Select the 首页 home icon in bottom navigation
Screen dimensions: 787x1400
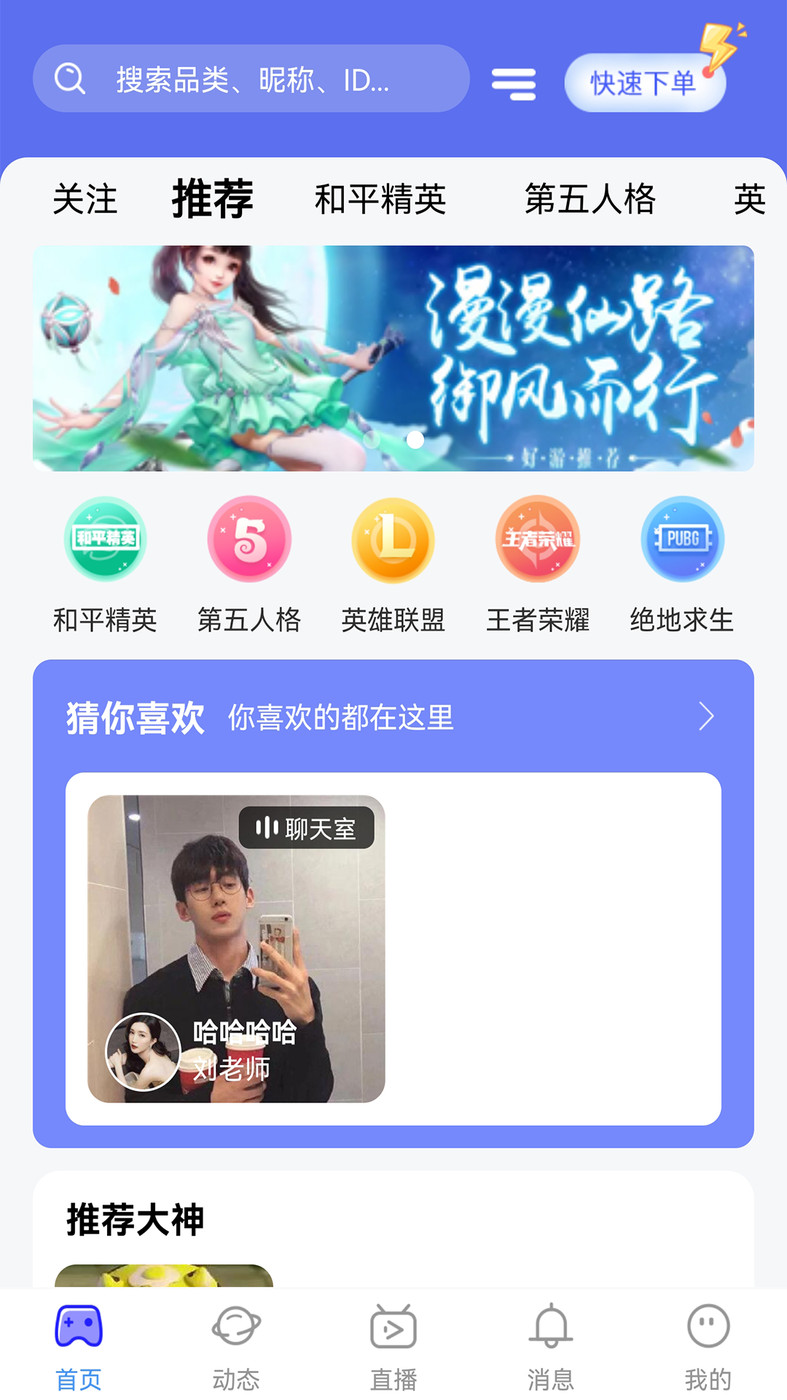[78, 1325]
